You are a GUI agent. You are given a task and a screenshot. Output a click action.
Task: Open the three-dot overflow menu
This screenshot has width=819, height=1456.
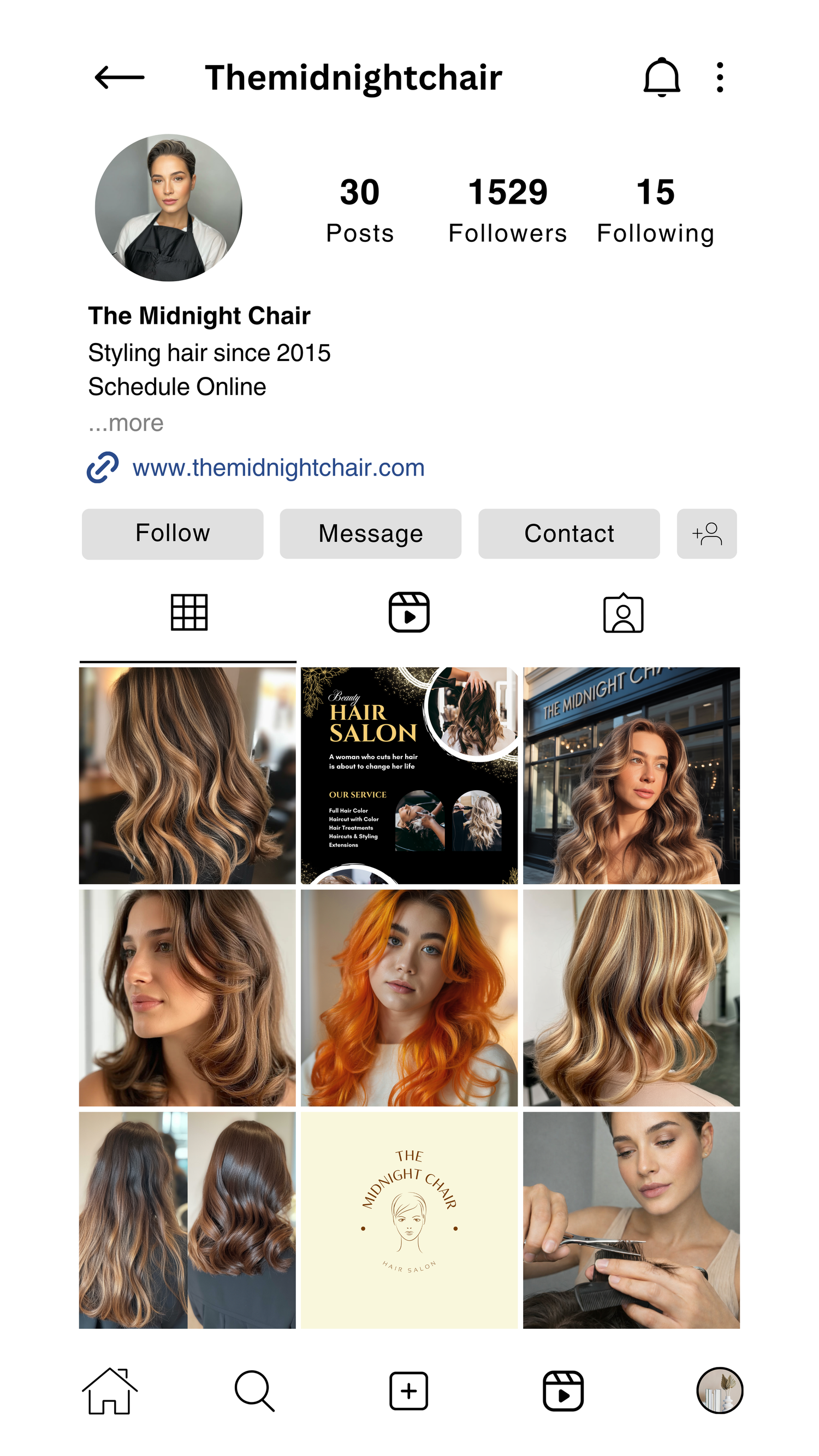720,78
